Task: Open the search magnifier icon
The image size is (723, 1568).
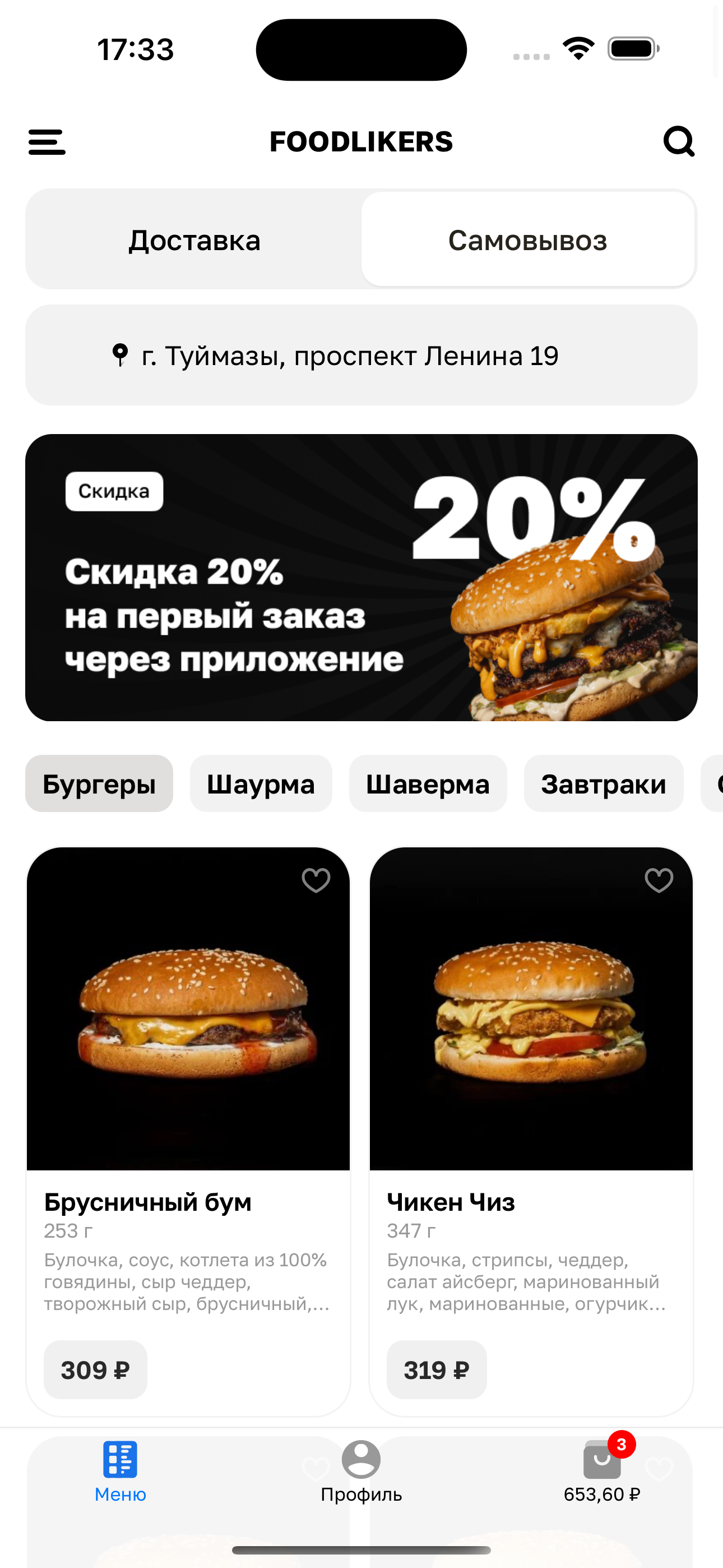Action: coord(679,142)
